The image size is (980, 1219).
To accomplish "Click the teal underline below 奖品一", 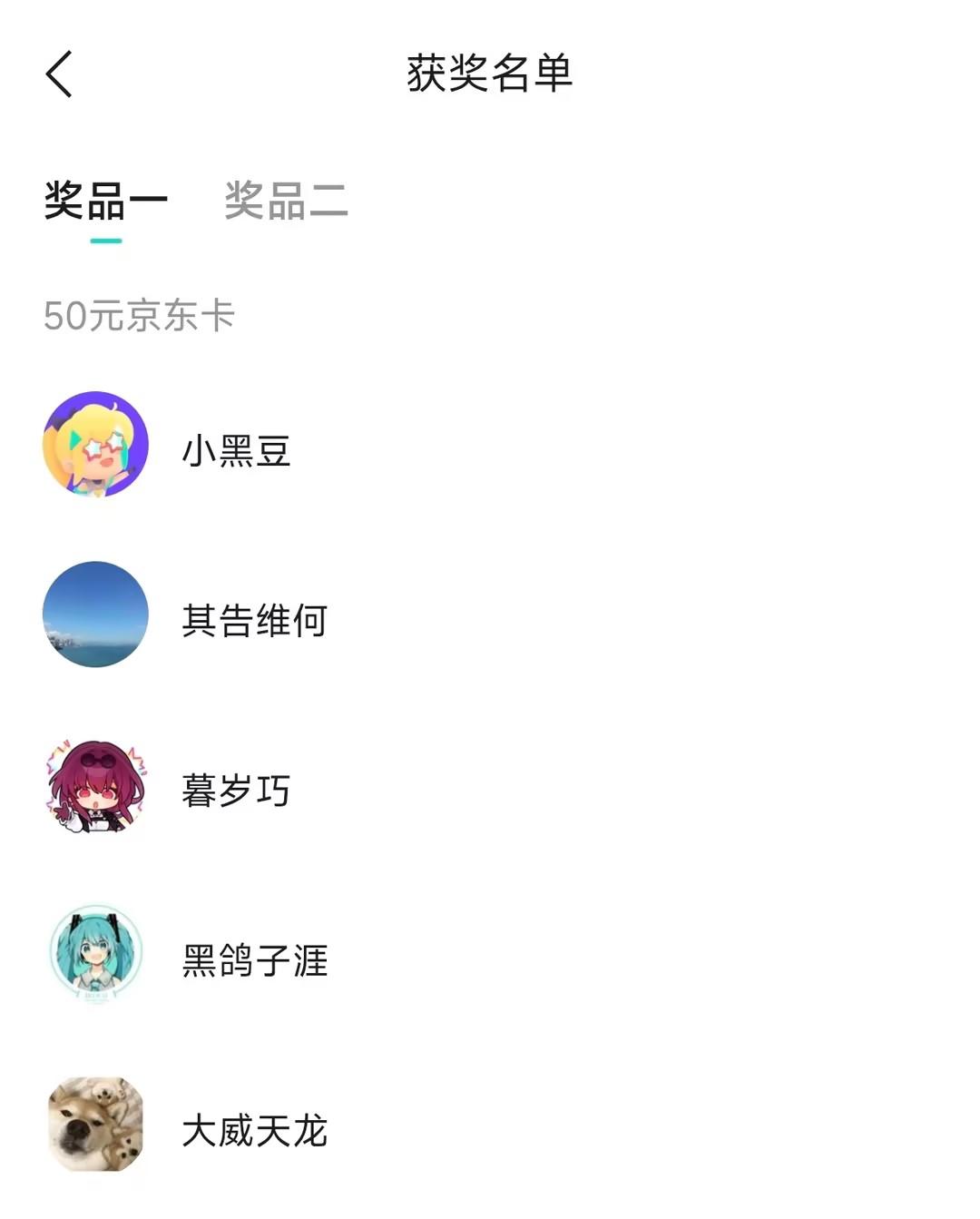I will pyautogui.click(x=104, y=241).
